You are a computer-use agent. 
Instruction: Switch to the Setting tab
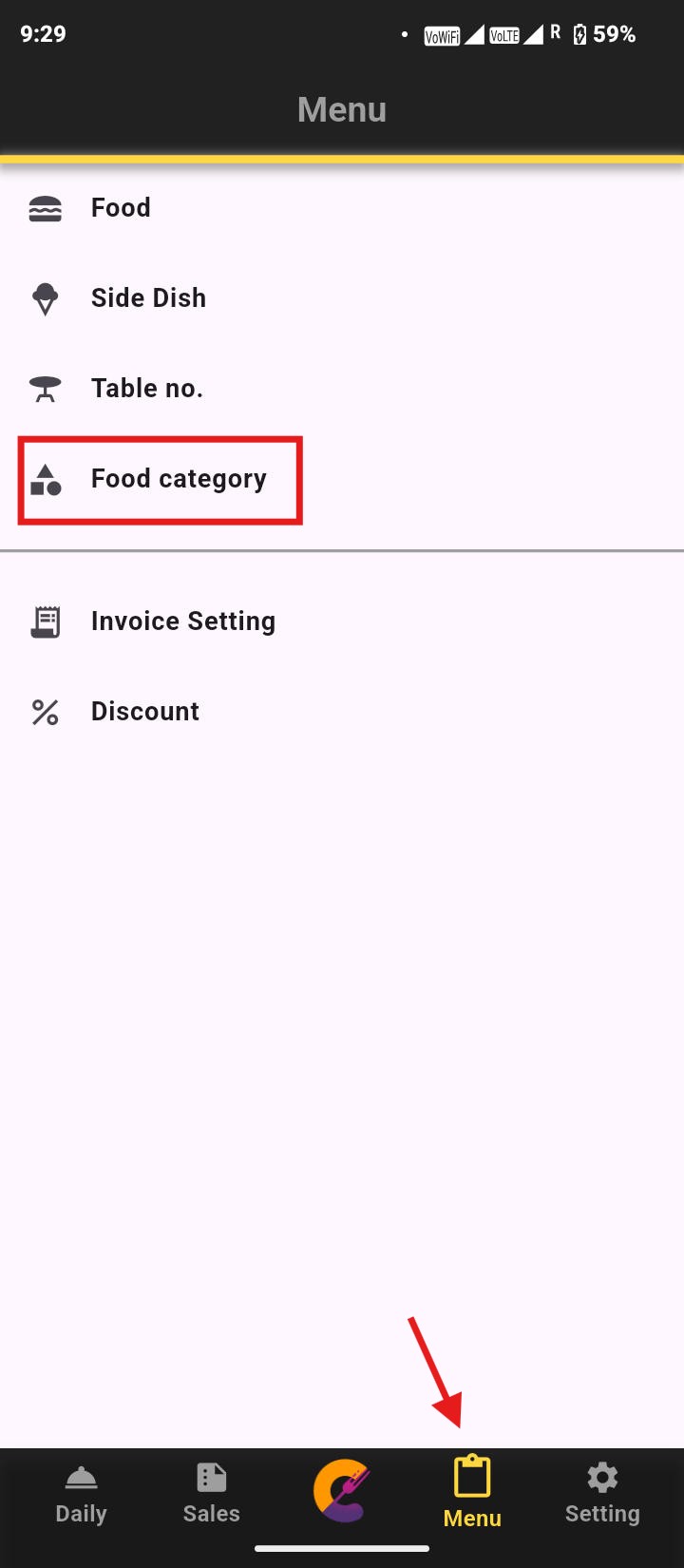[x=602, y=1494]
